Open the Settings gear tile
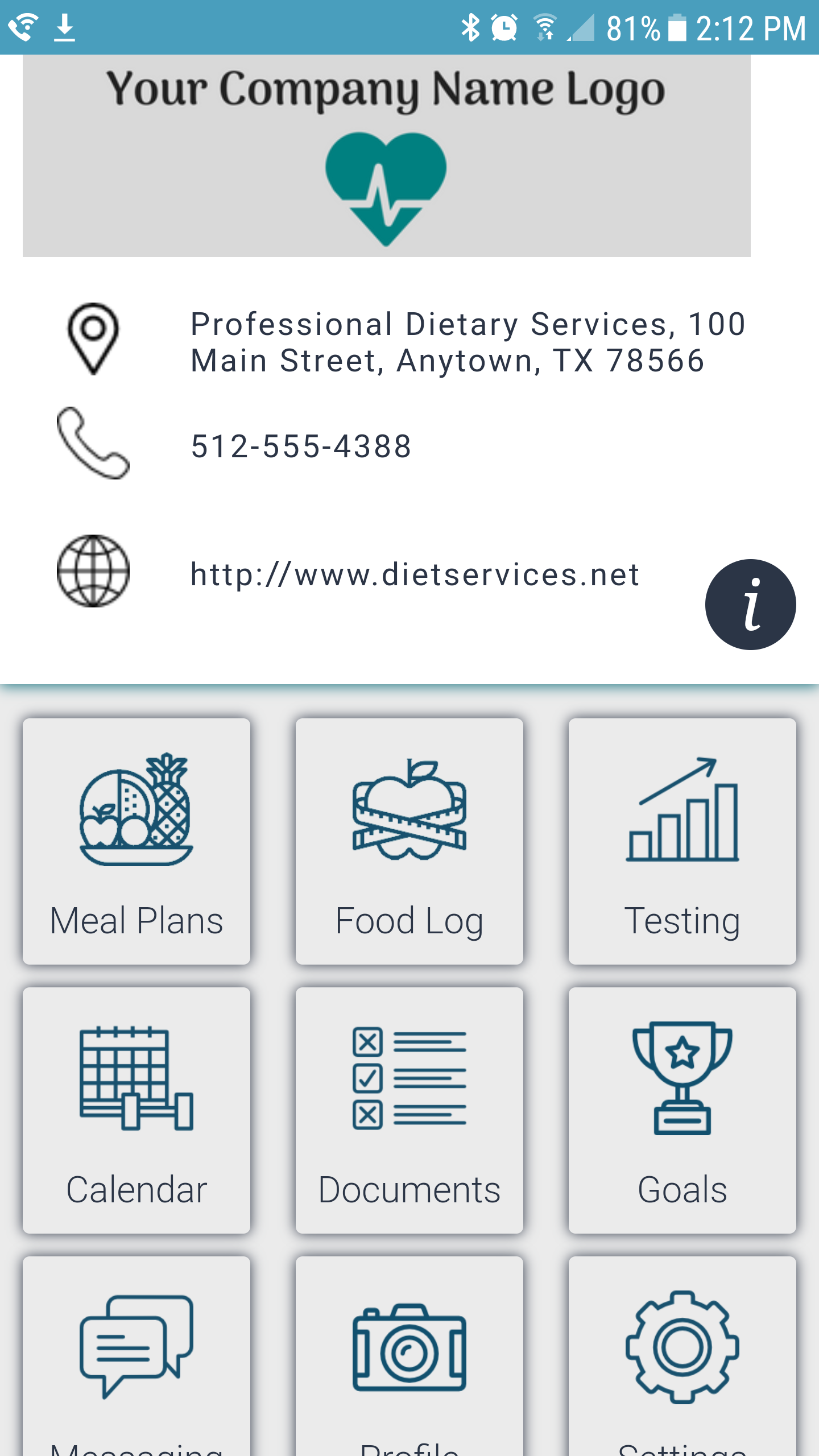The width and height of the screenshot is (819, 1456). [682, 1356]
